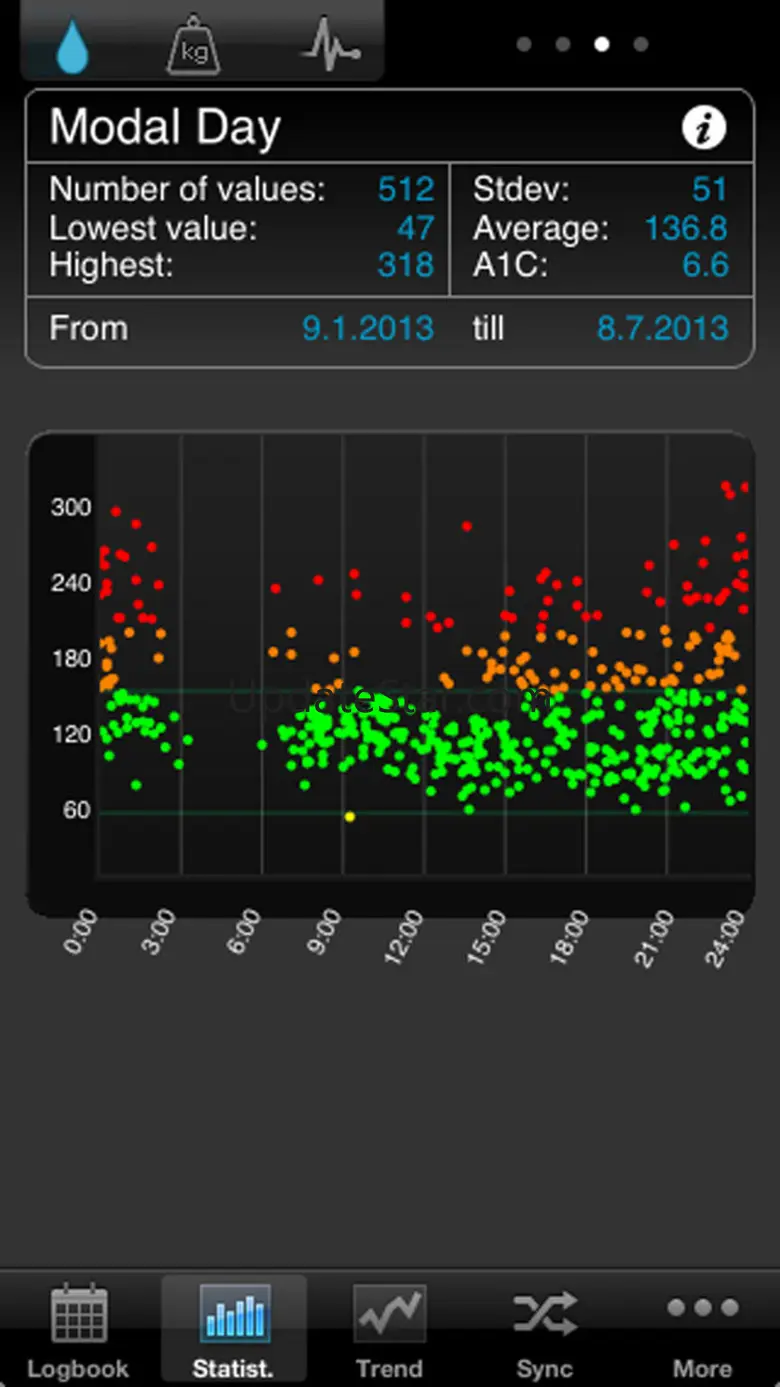Tap the statistics page indicator dots
This screenshot has width=780, height=1387.
(x=582, y=44)
